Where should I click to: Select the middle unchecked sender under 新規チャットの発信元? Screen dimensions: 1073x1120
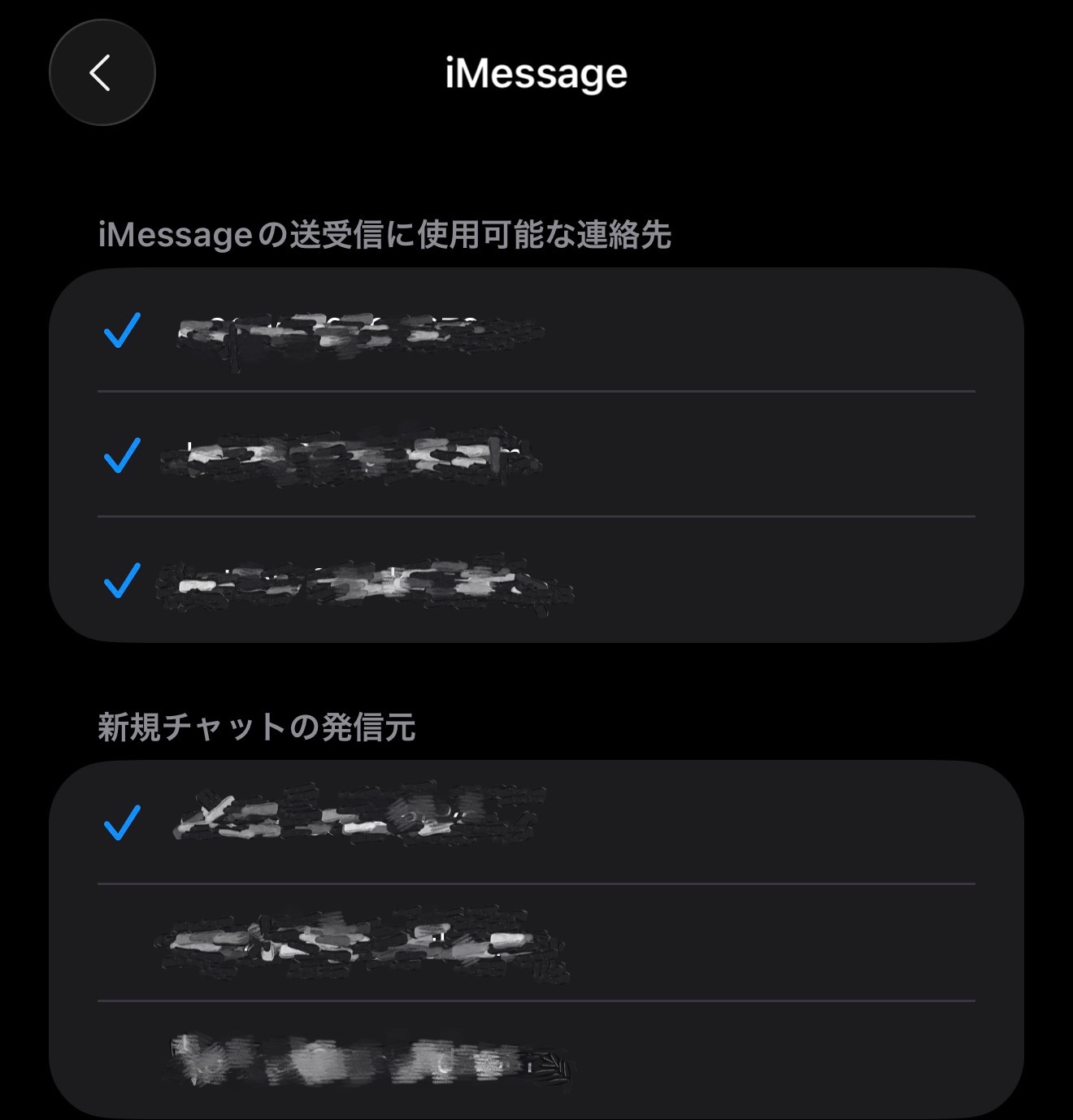point(362,943)
